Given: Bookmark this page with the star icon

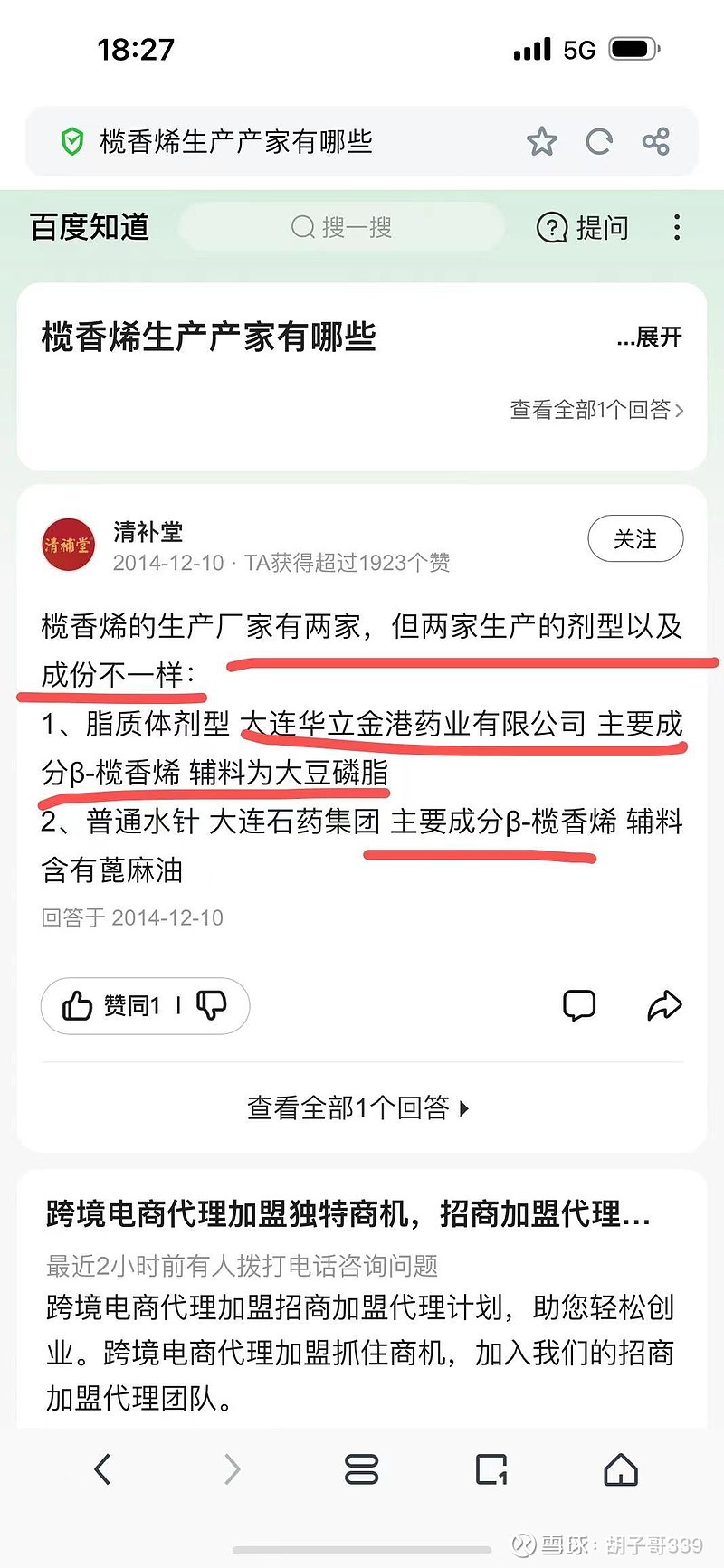Looking at the screenshot, I should (541, 142).
